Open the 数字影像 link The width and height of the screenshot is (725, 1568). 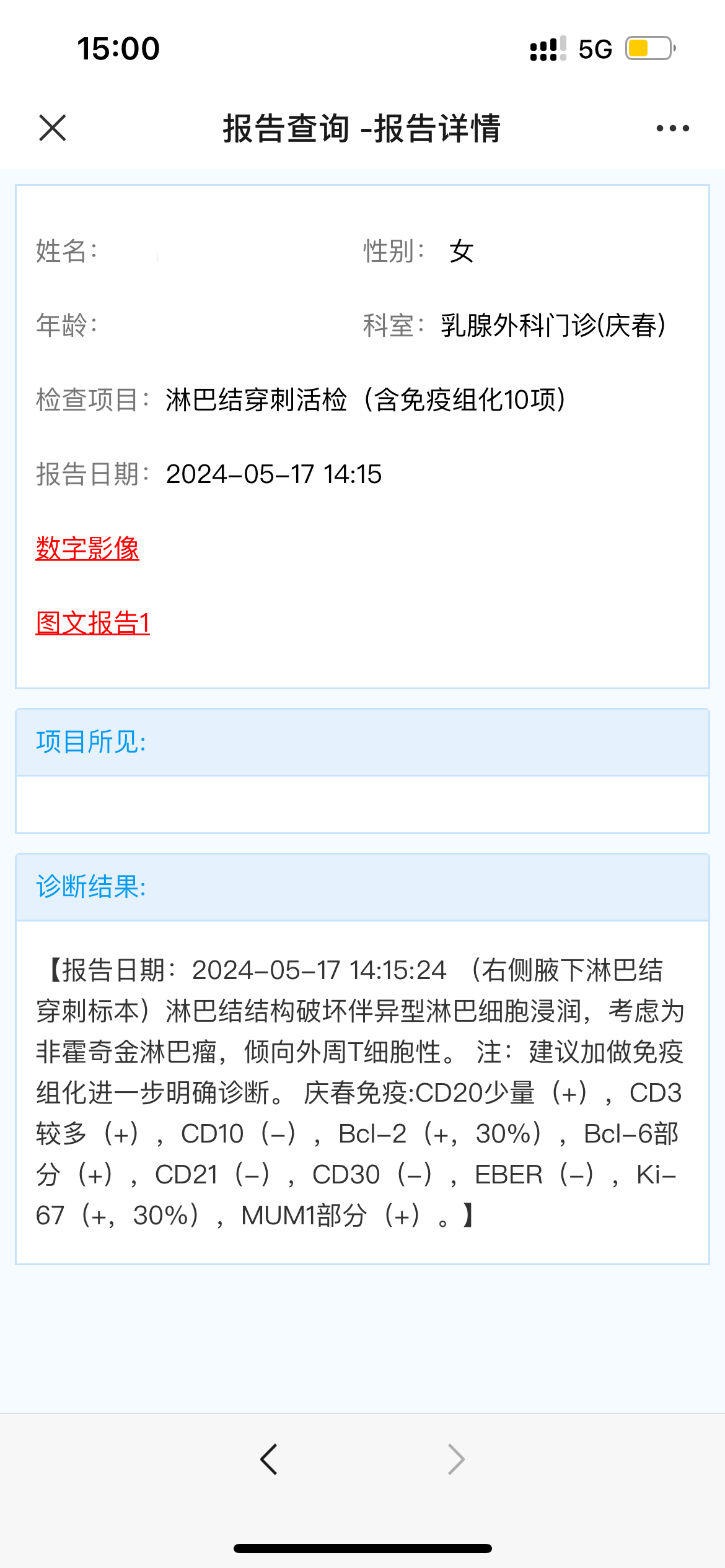(x=87, y=549)
